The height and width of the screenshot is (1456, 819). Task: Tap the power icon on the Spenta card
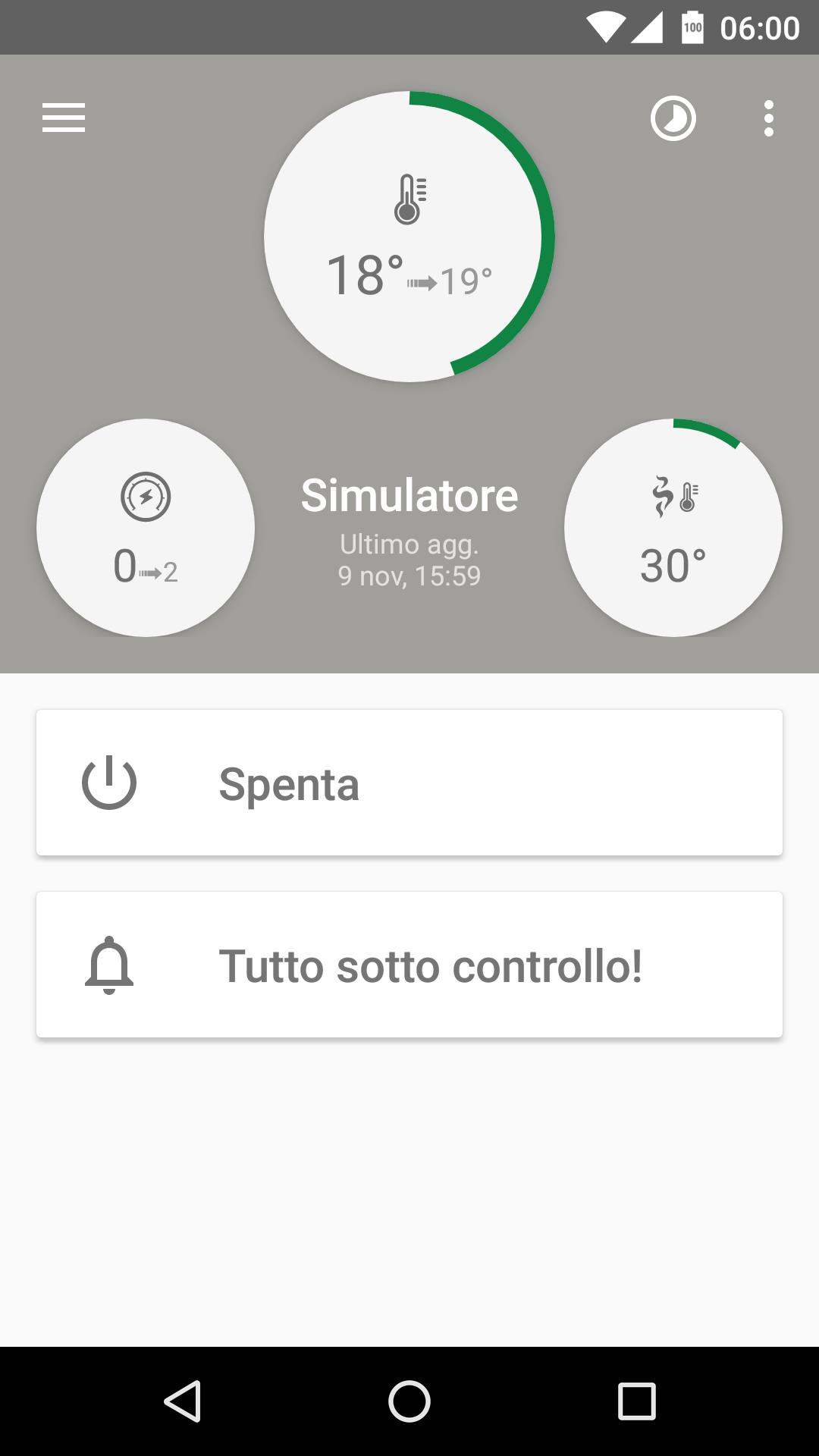point(108,783)
